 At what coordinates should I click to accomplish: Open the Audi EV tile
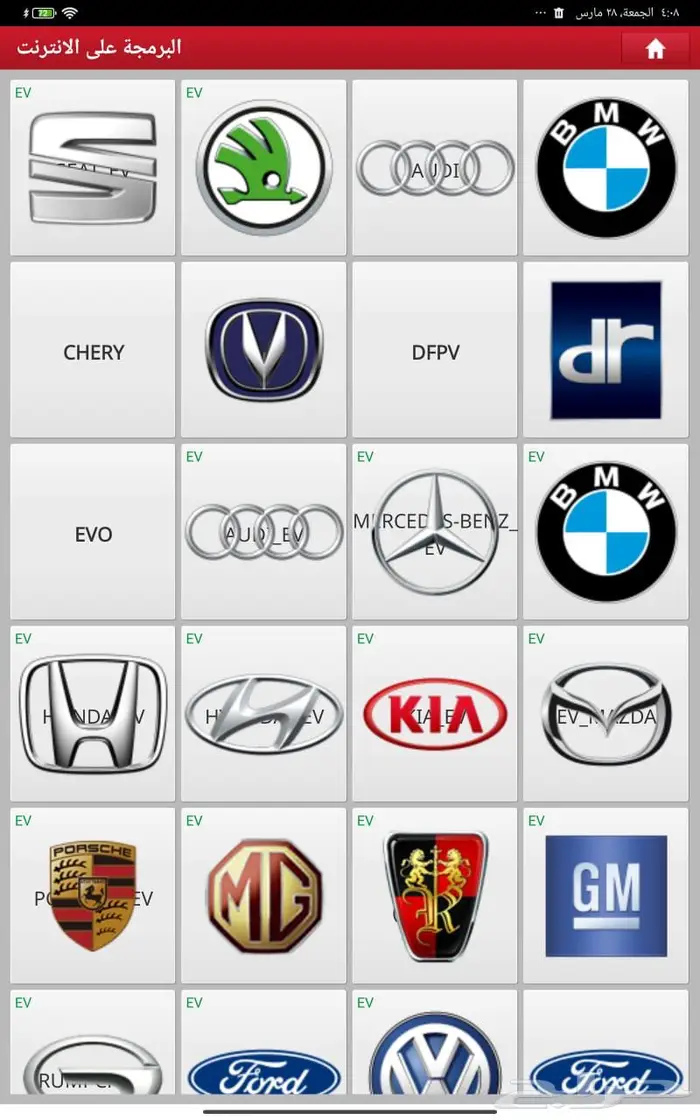click(x=264, y=533)
